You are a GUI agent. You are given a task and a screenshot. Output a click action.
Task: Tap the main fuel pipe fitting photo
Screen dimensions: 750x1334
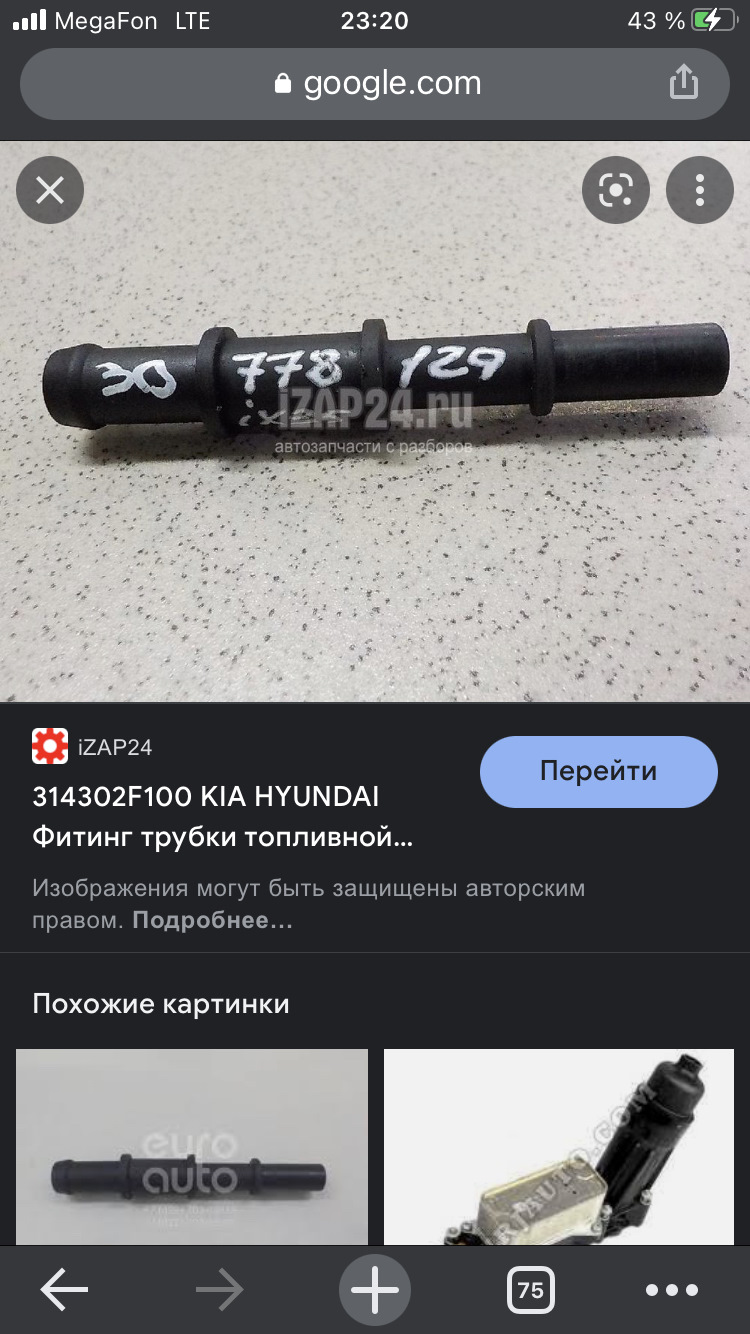point(375,420)
